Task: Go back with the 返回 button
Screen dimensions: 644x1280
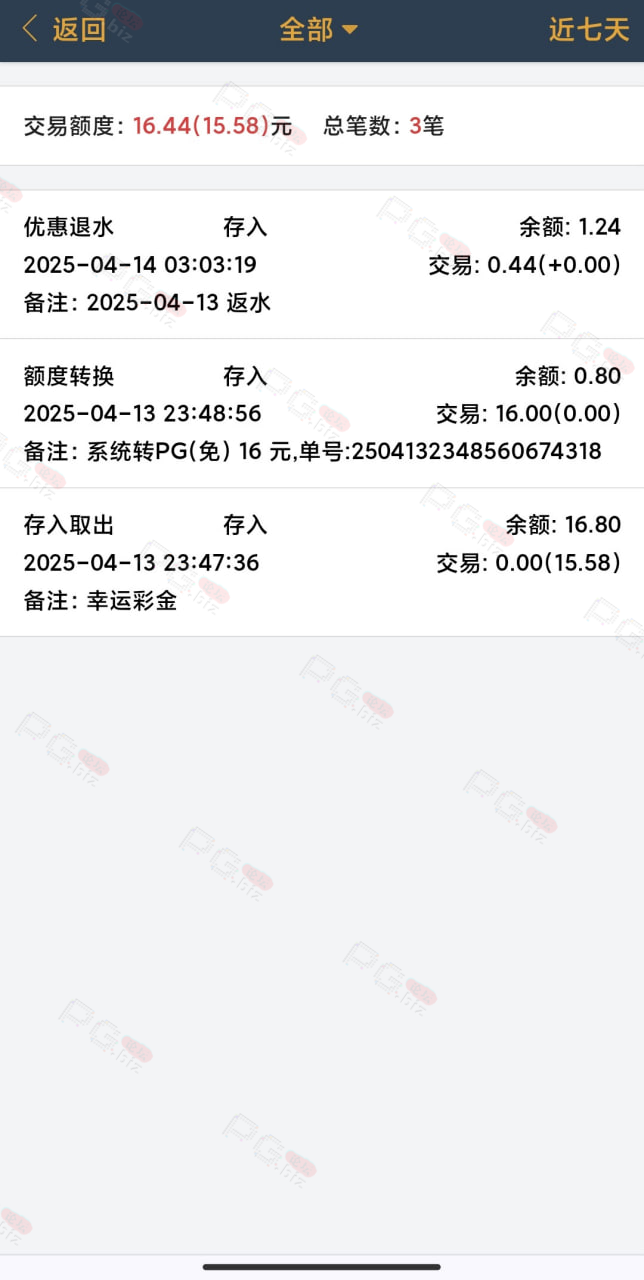Action: click(64, 30)
